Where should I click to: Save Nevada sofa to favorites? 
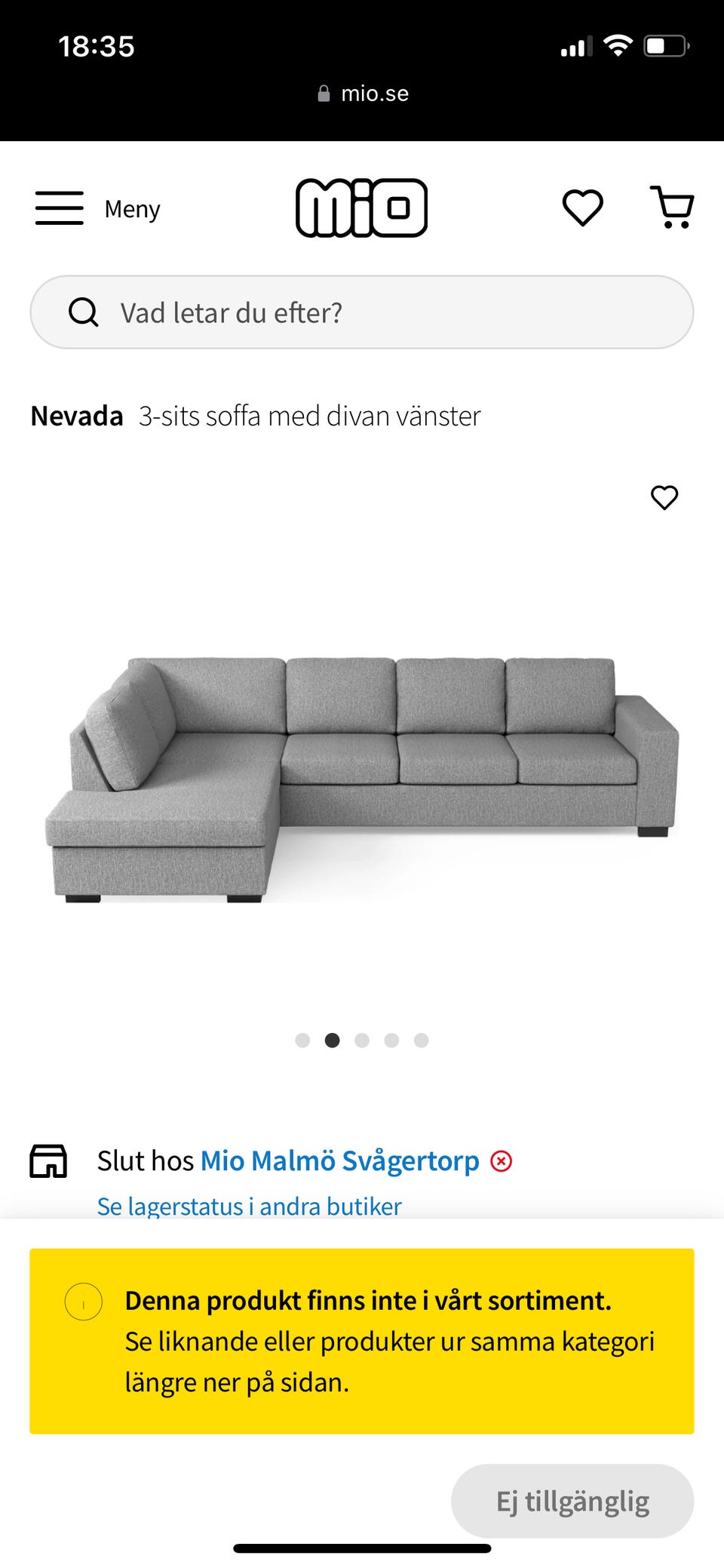[664, 497]
